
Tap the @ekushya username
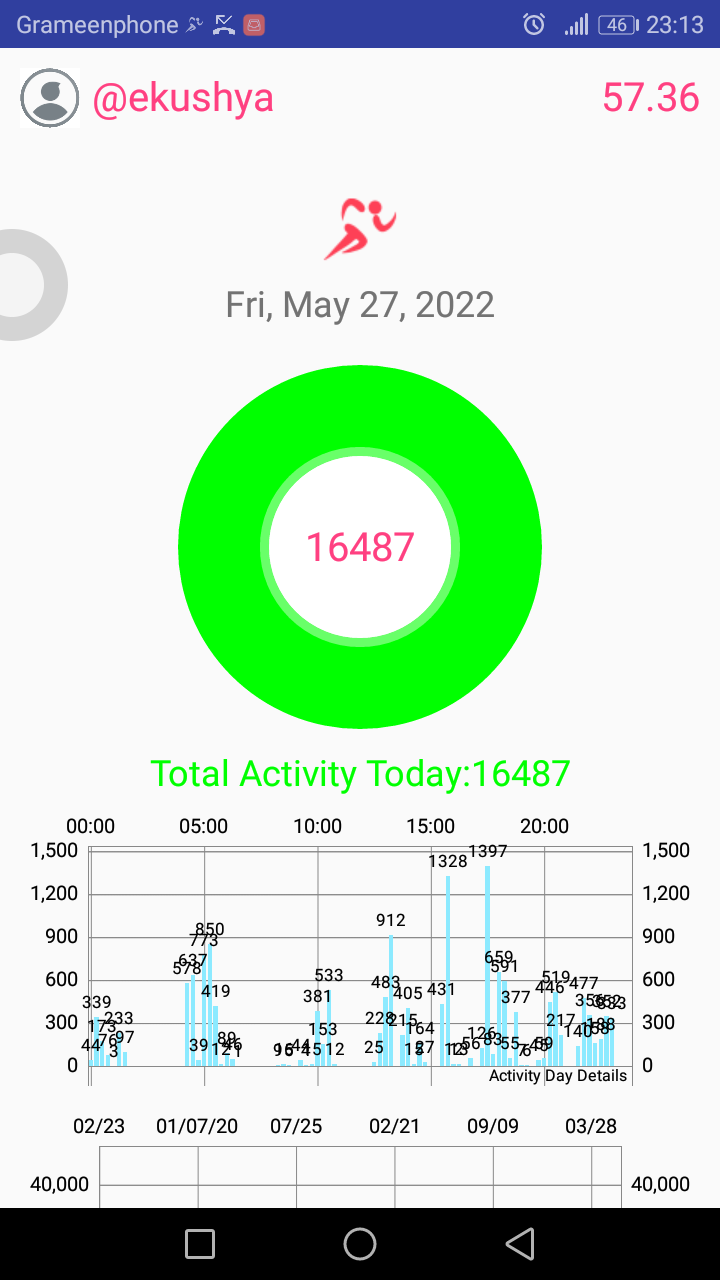[x=183, y=98]
